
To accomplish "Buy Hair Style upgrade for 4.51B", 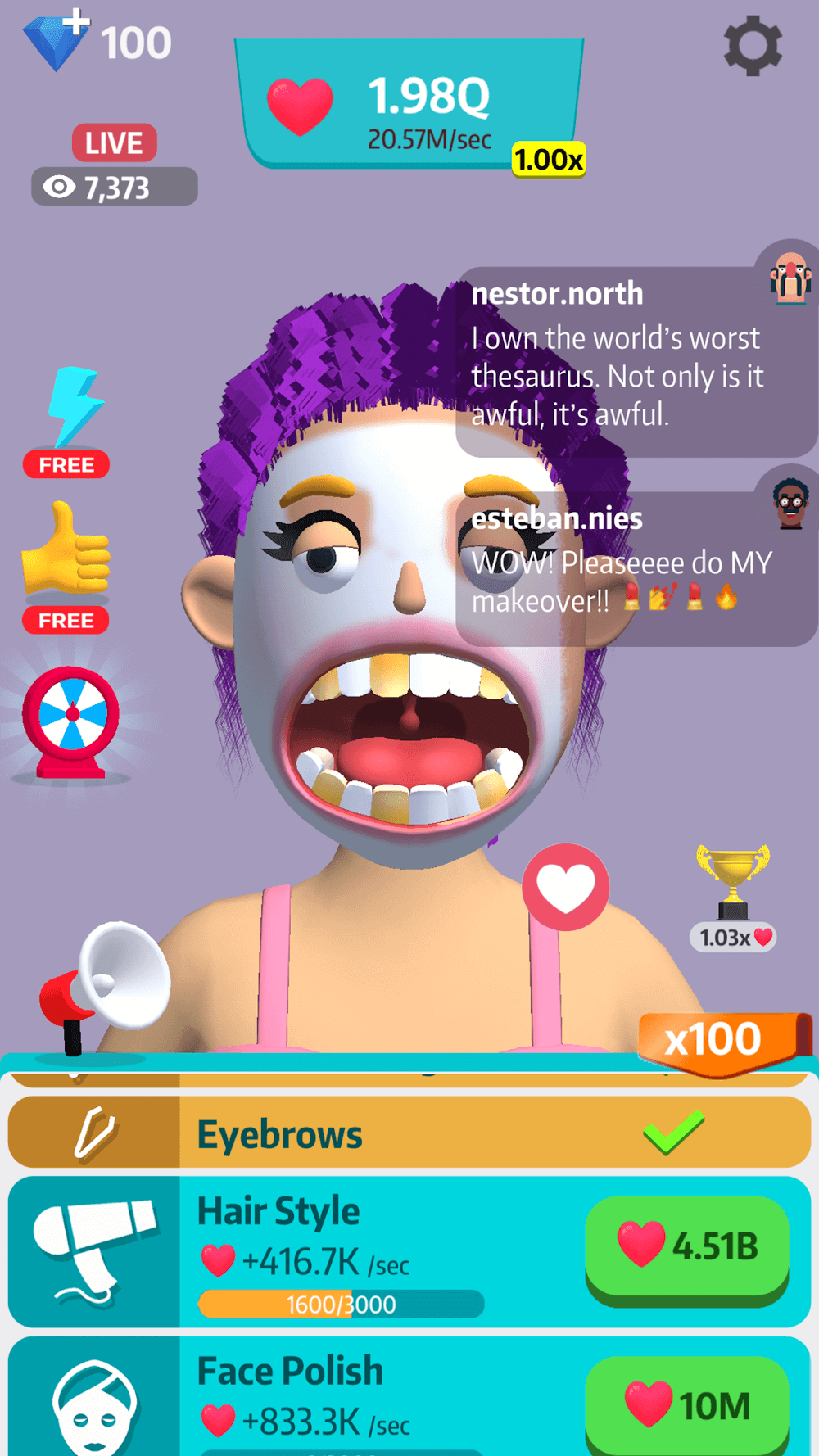I will (x=686, y=1246).
